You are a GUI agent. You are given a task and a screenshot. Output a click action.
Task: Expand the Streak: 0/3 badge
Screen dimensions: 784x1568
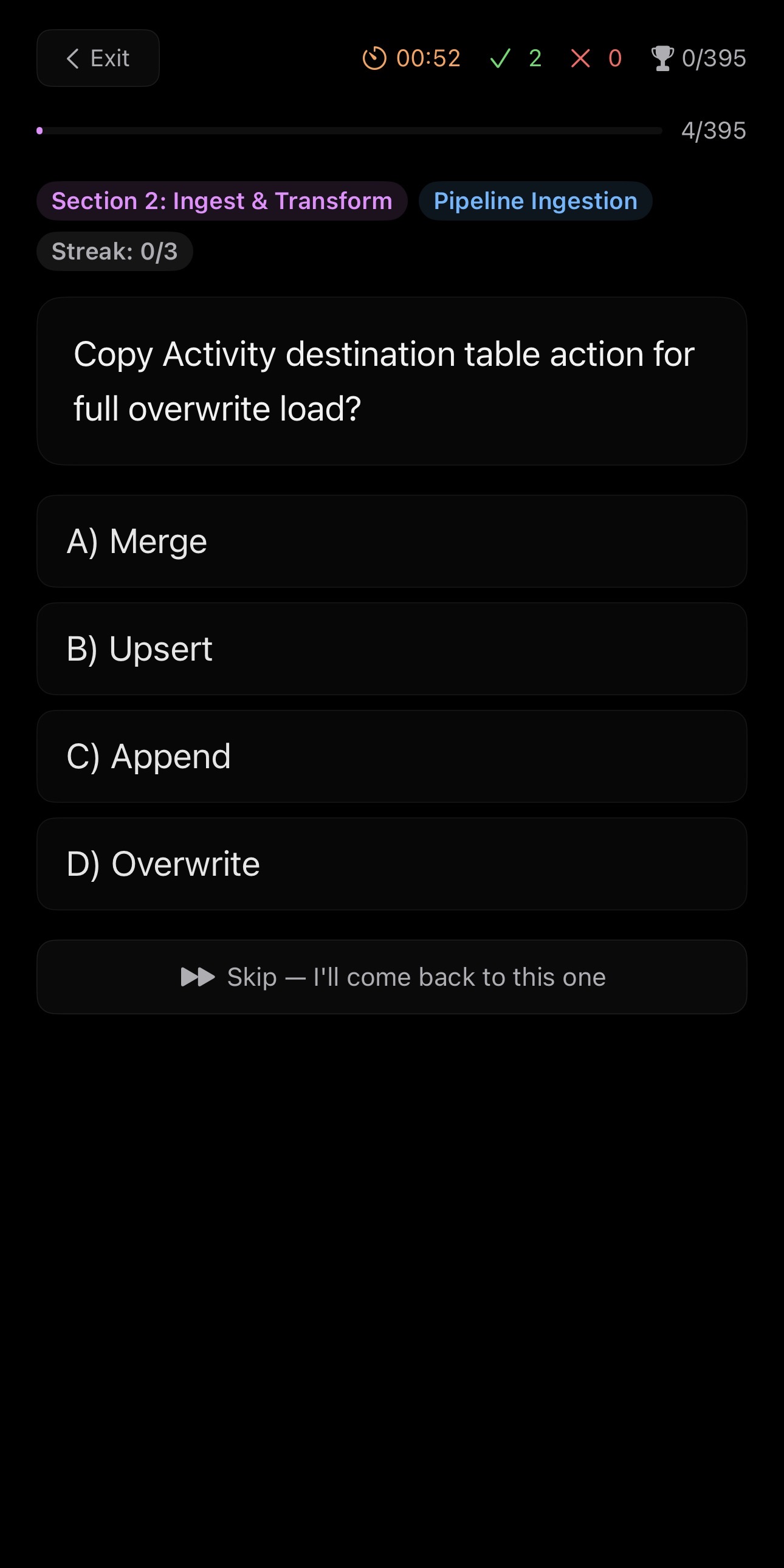point(114,251)
